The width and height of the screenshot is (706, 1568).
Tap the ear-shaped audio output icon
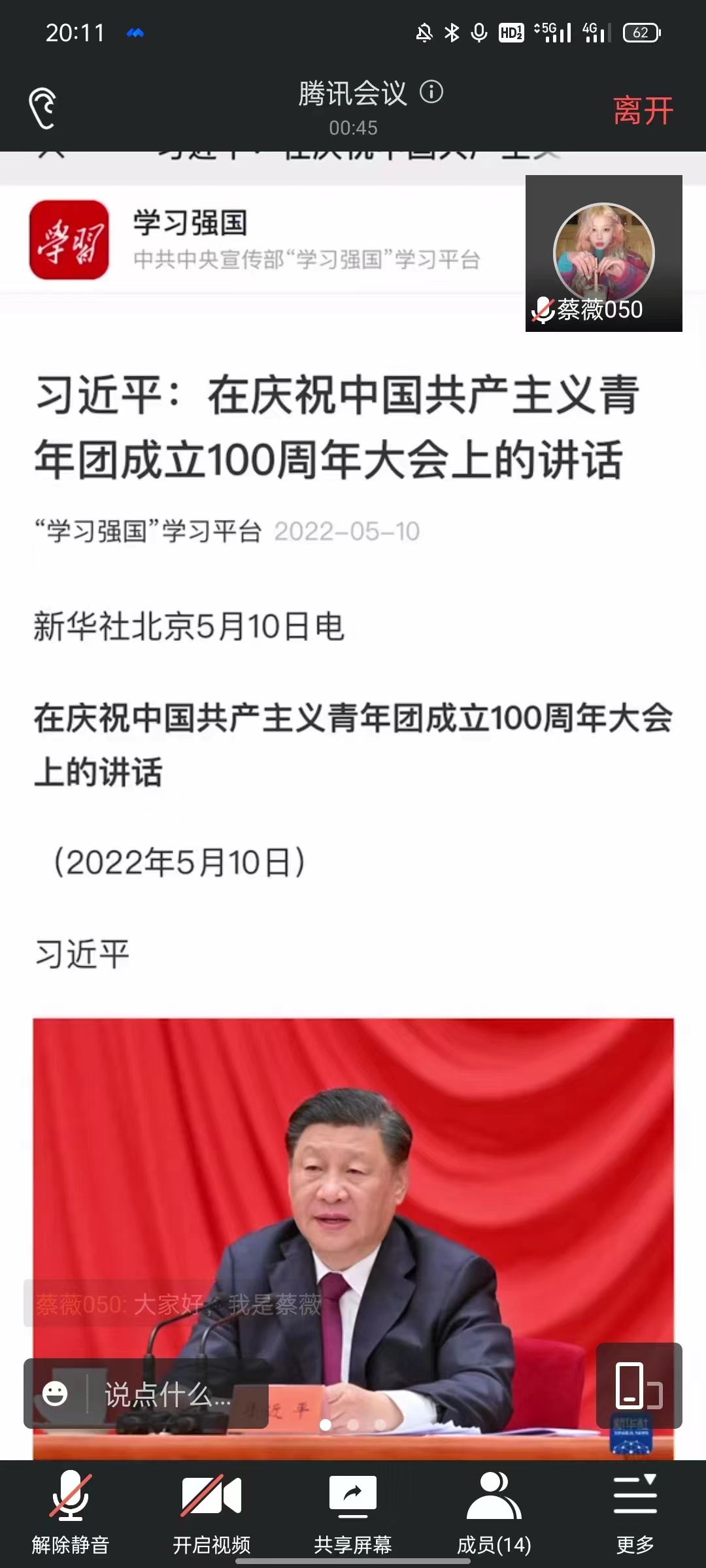tap(43, 108)
